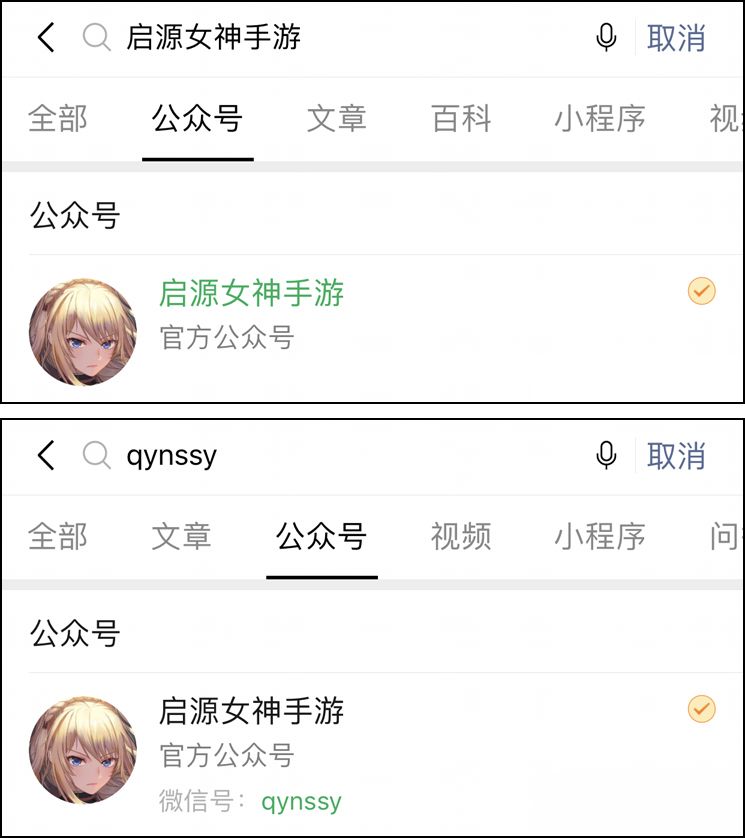Switch to the 文章 tab
745x838 pixels.
[x=335, y=119]
